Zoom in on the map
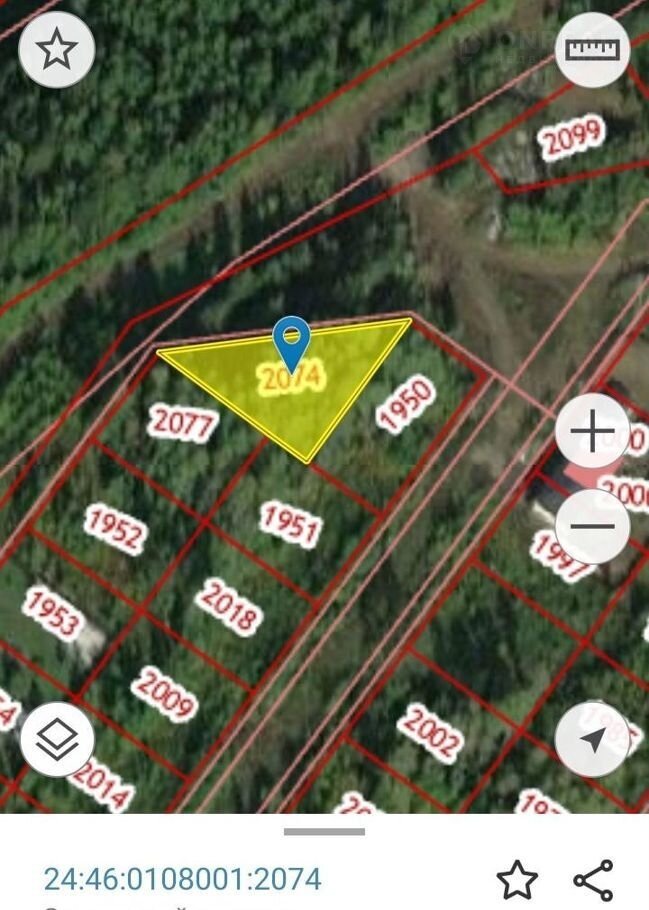This screenshot has height=910, width=649. pos(592,432)
